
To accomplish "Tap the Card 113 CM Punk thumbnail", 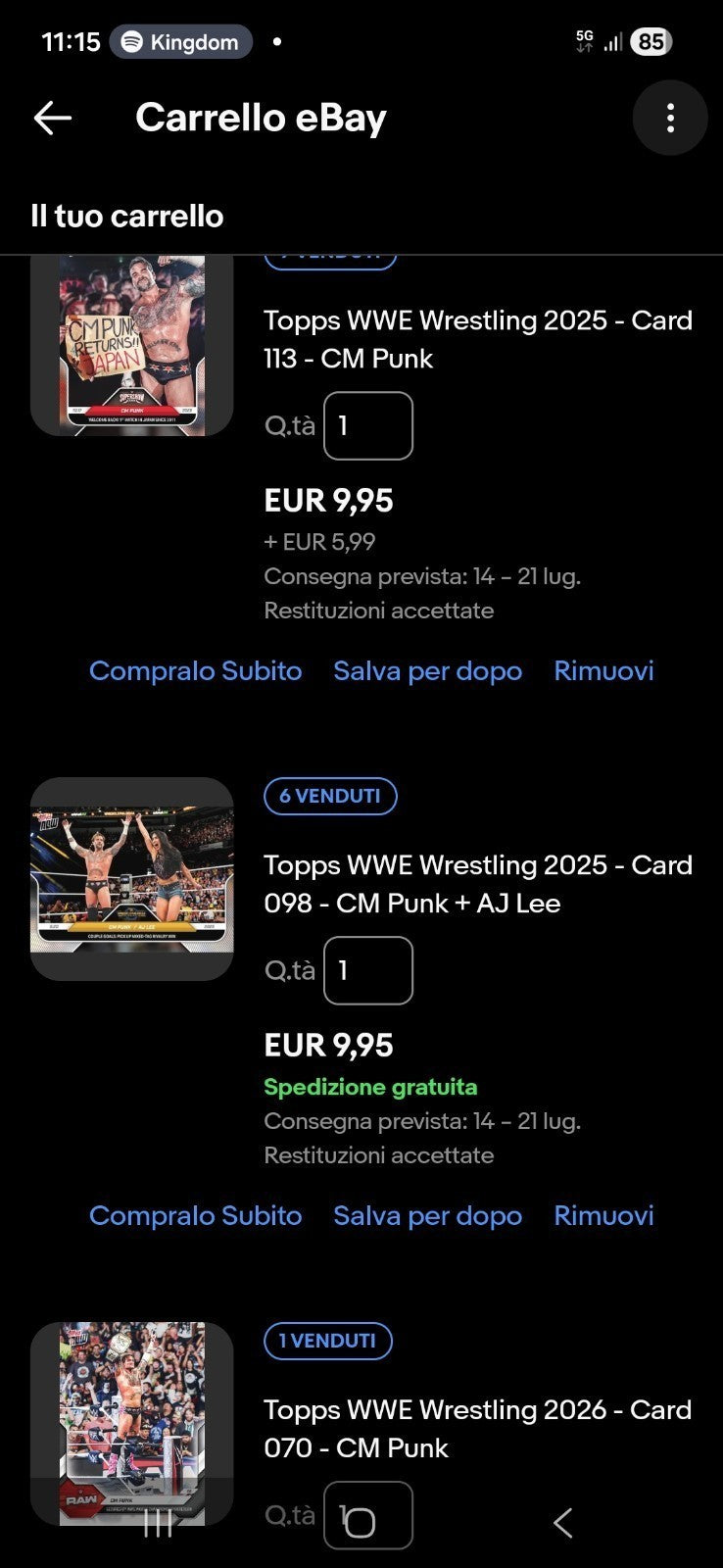I will click(132, 345).
